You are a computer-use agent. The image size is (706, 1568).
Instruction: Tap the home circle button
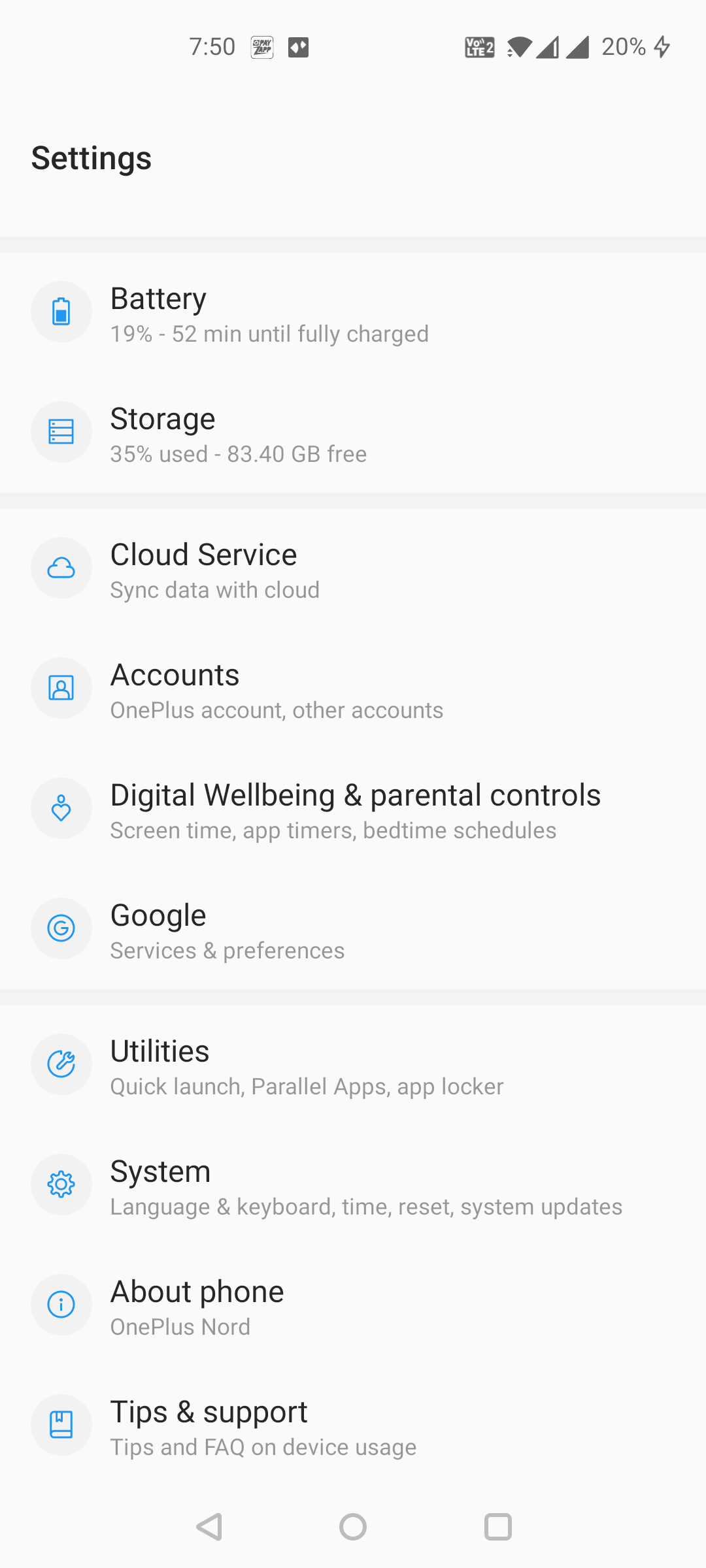click(x=353, y=1527)
